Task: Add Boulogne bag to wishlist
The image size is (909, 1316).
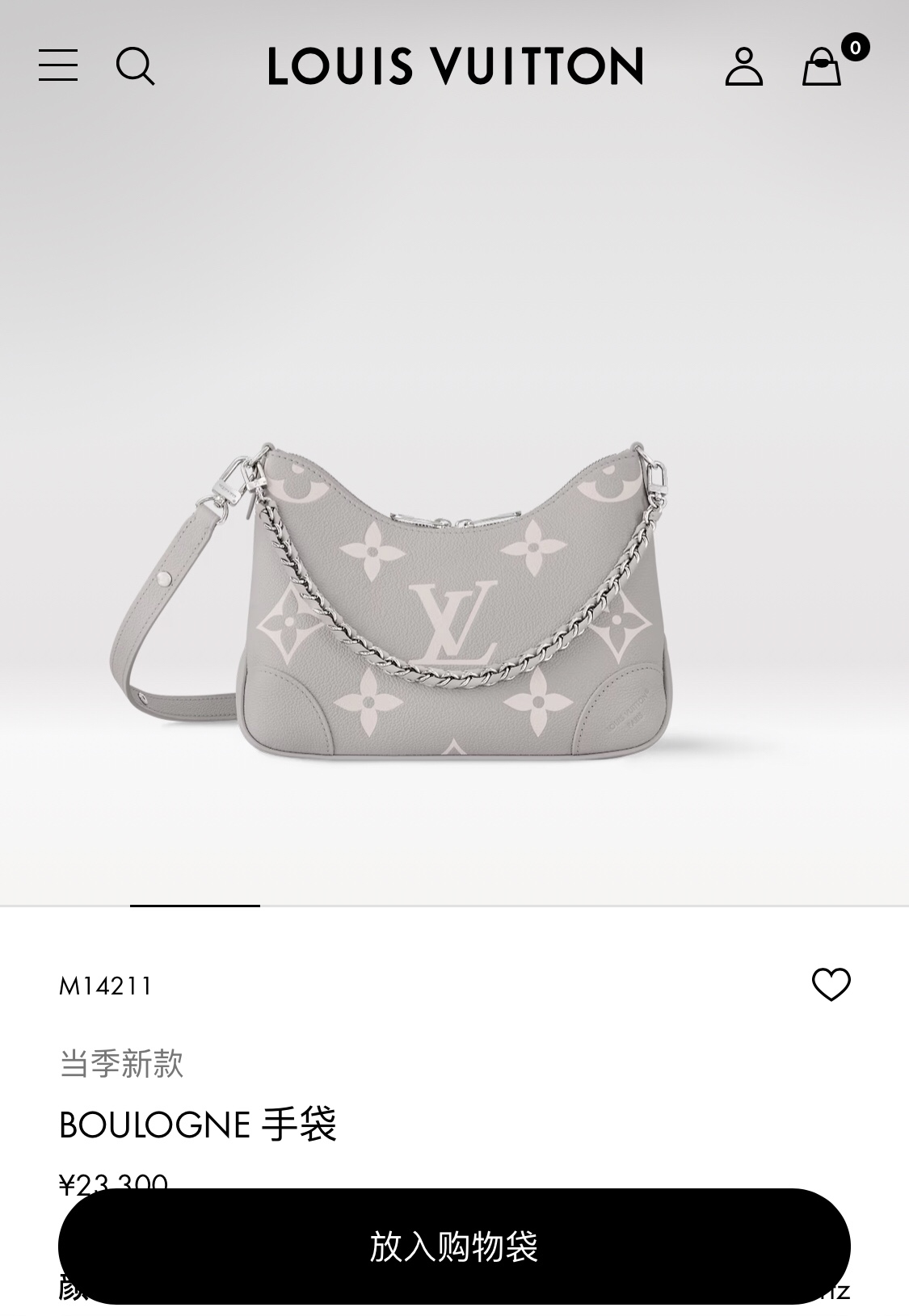Action: click(831, 984)
